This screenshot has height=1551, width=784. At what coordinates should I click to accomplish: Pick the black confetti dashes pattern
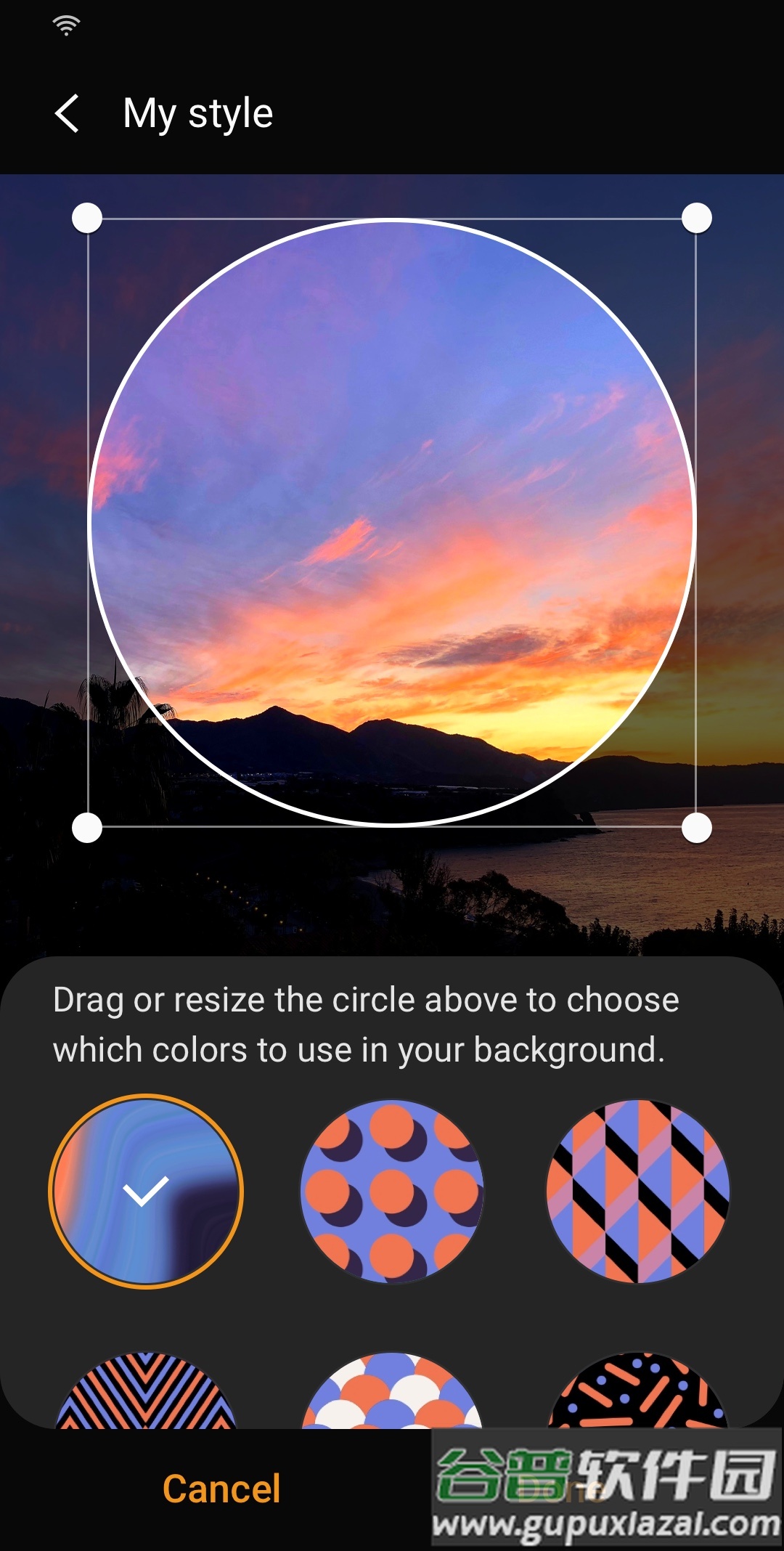[x=638, y=1394]
